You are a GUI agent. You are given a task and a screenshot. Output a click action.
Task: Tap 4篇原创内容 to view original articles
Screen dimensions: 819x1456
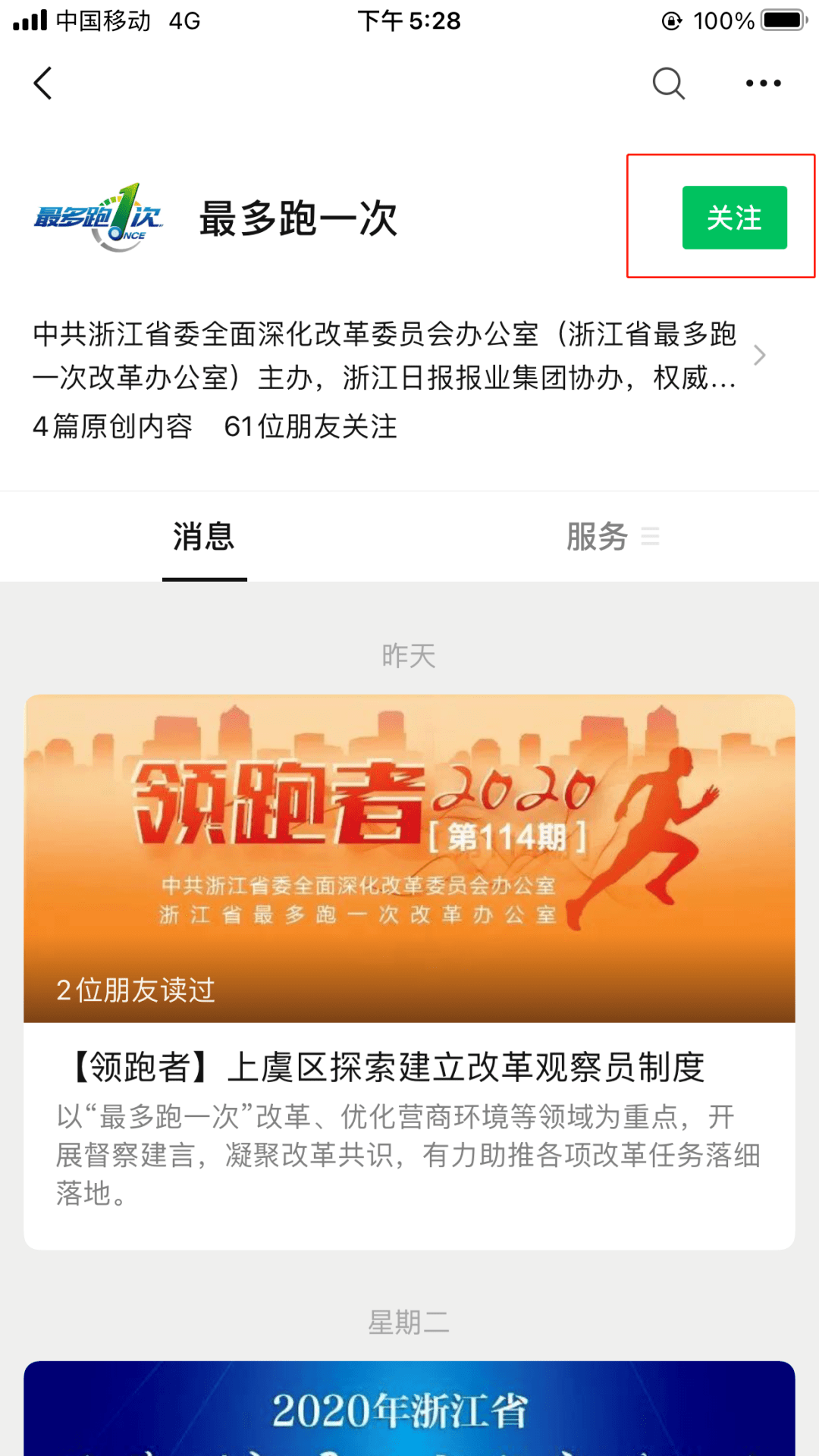click(x=112, y=427)
